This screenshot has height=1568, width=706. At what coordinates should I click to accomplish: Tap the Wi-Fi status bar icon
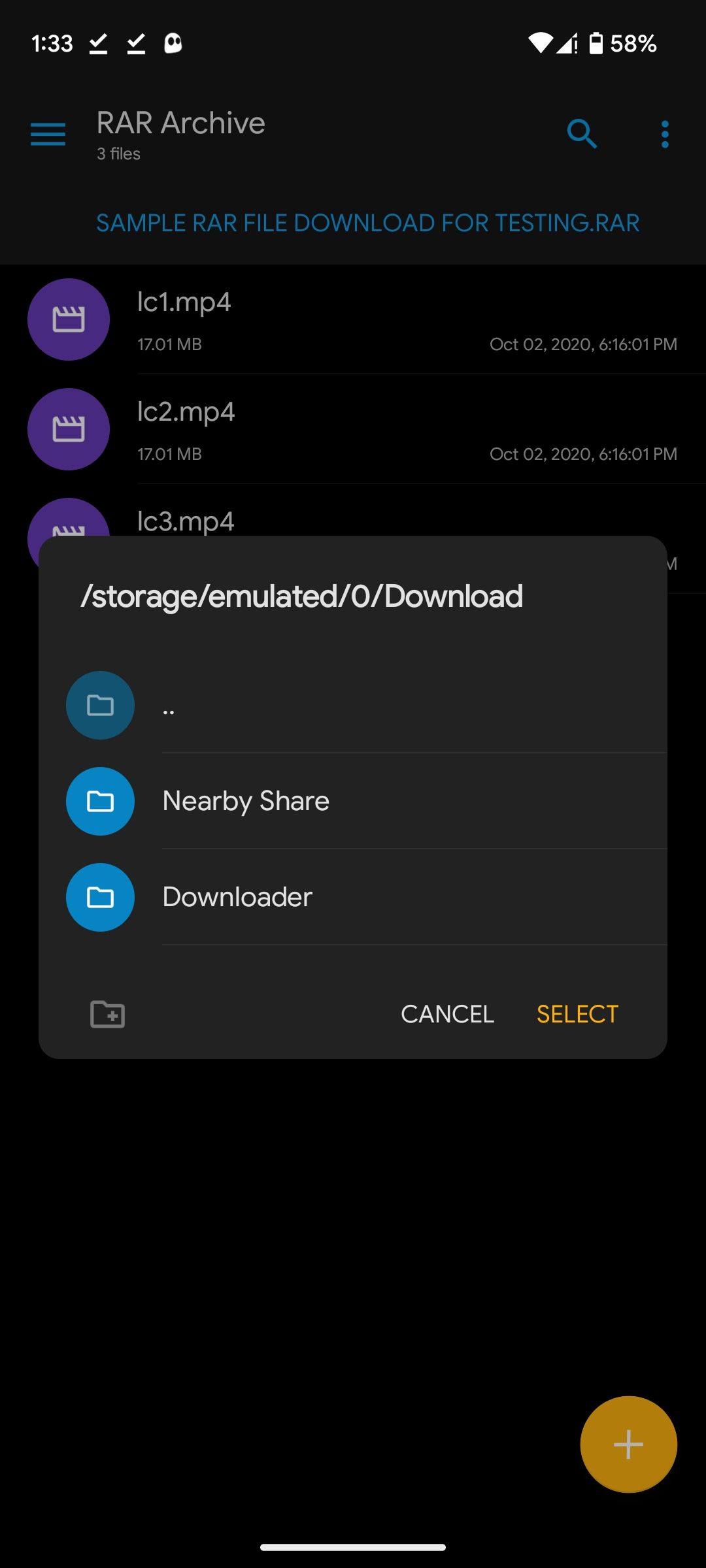(x=540, y=42)
